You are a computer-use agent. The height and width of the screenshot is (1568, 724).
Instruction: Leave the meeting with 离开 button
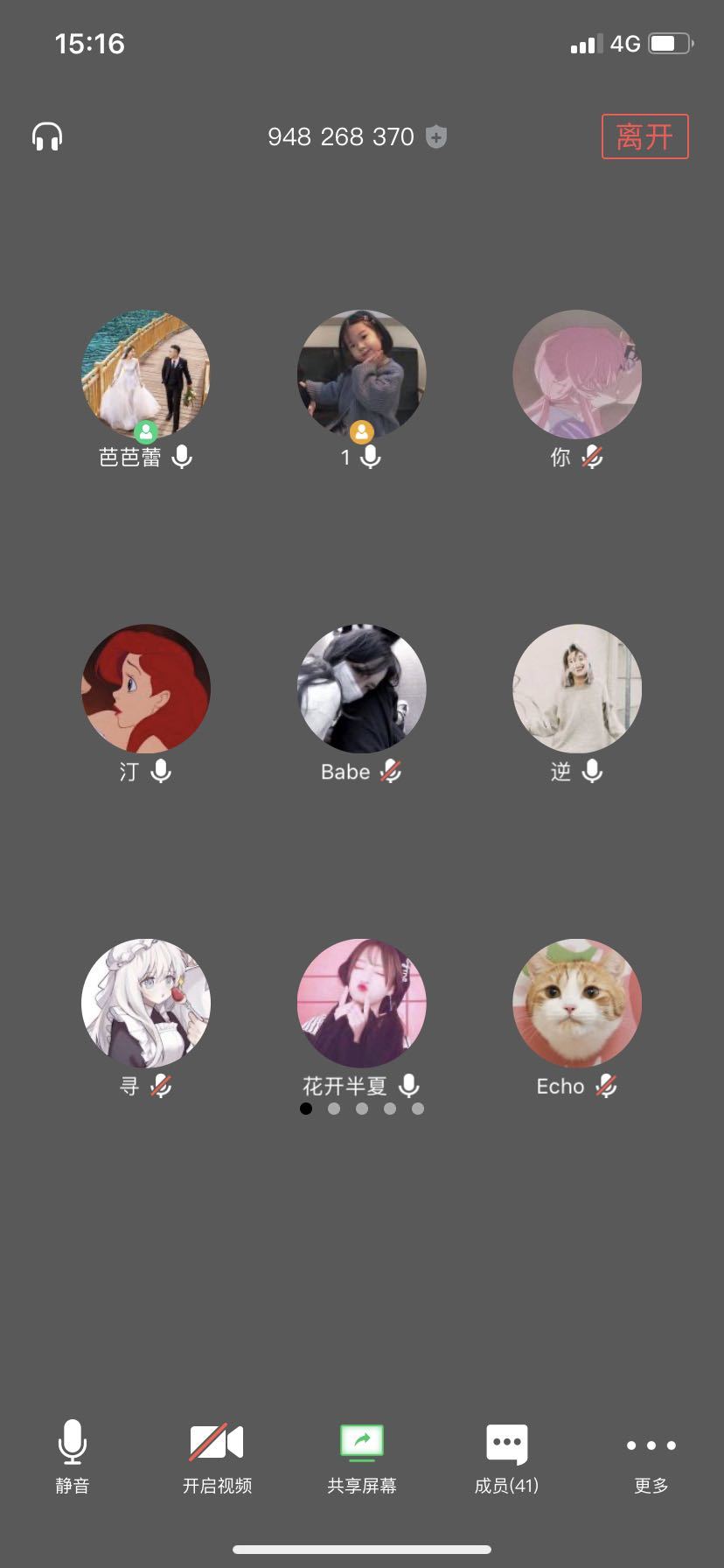coord(644,136)
